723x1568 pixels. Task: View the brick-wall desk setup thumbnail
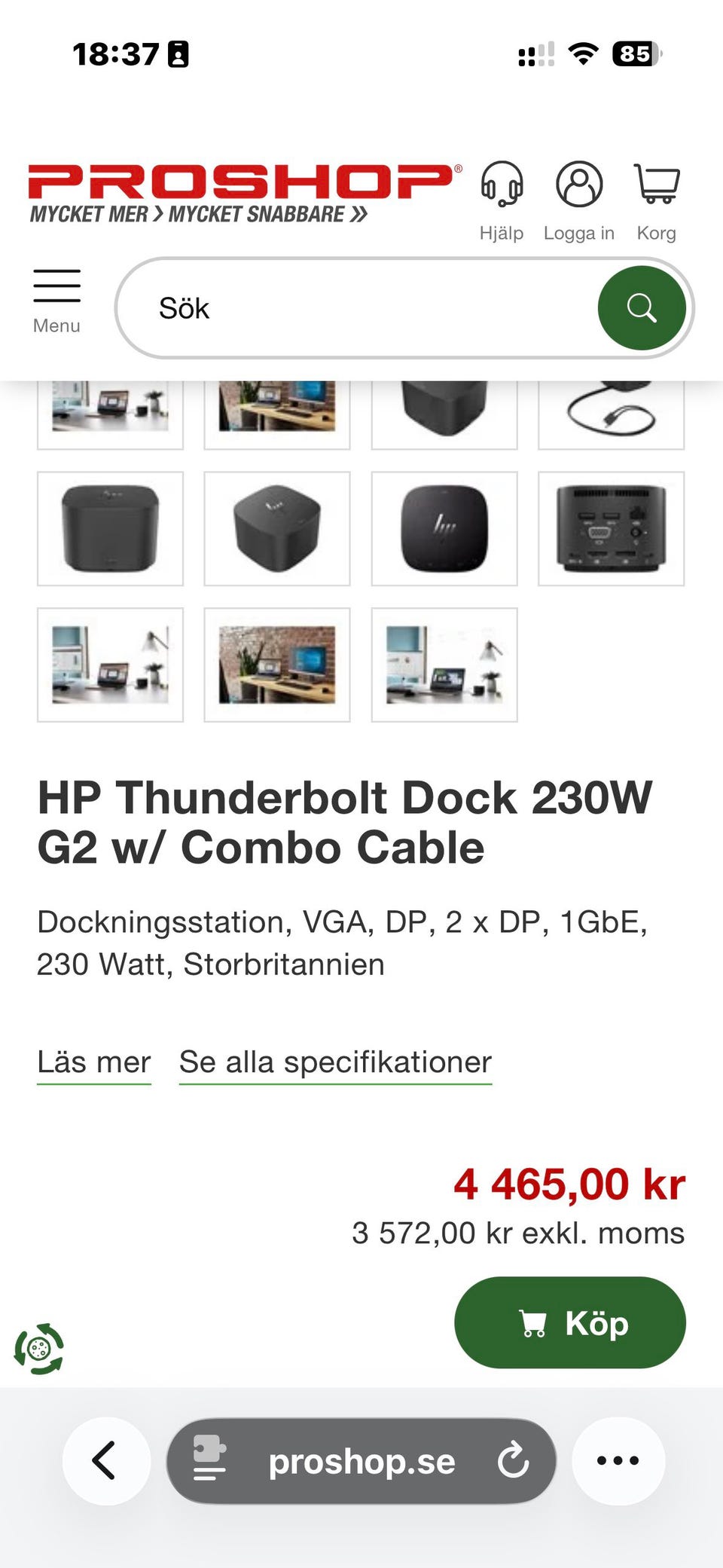coord(276,665)
